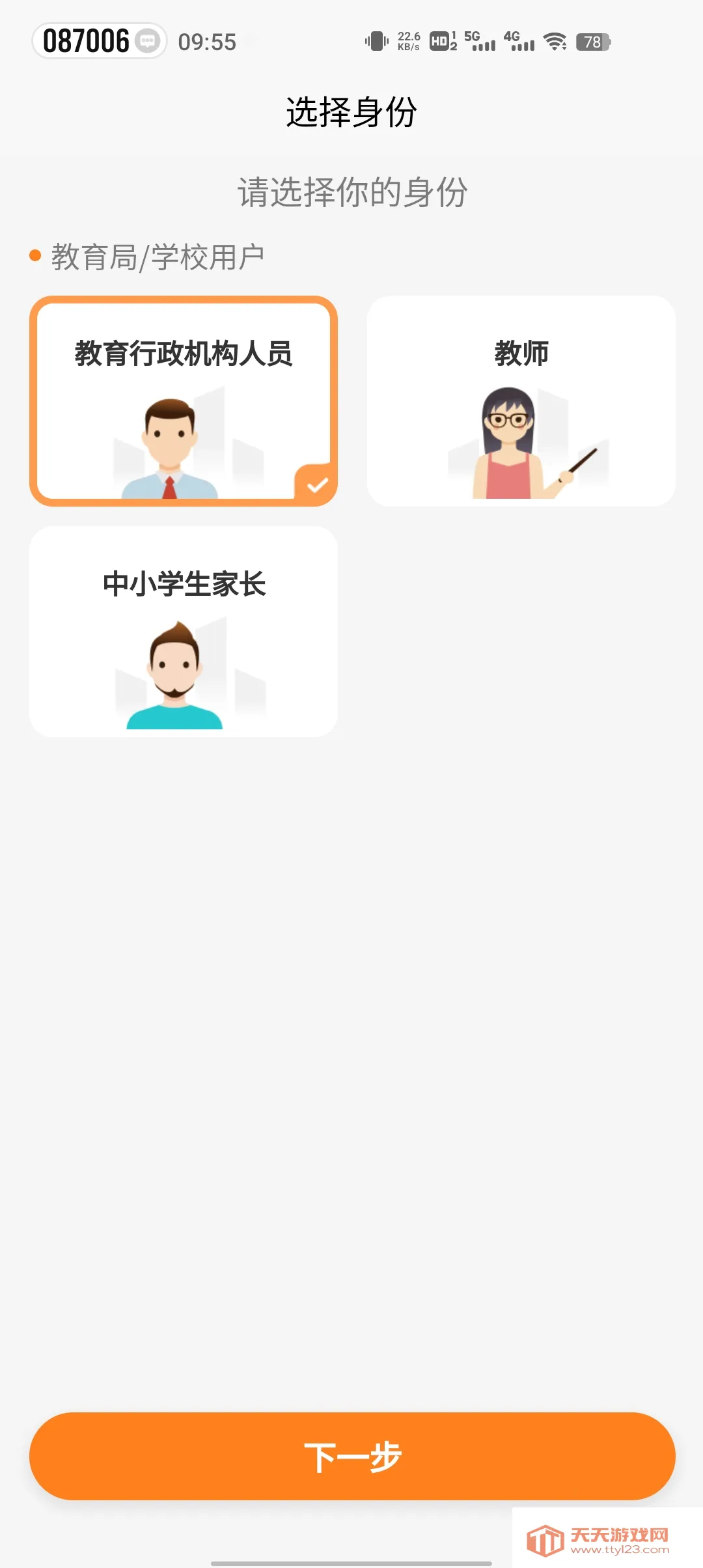Tap the 请选择你的身份 header to collapse section
This screenshot has width=703, height=1568.
(351, 192)
